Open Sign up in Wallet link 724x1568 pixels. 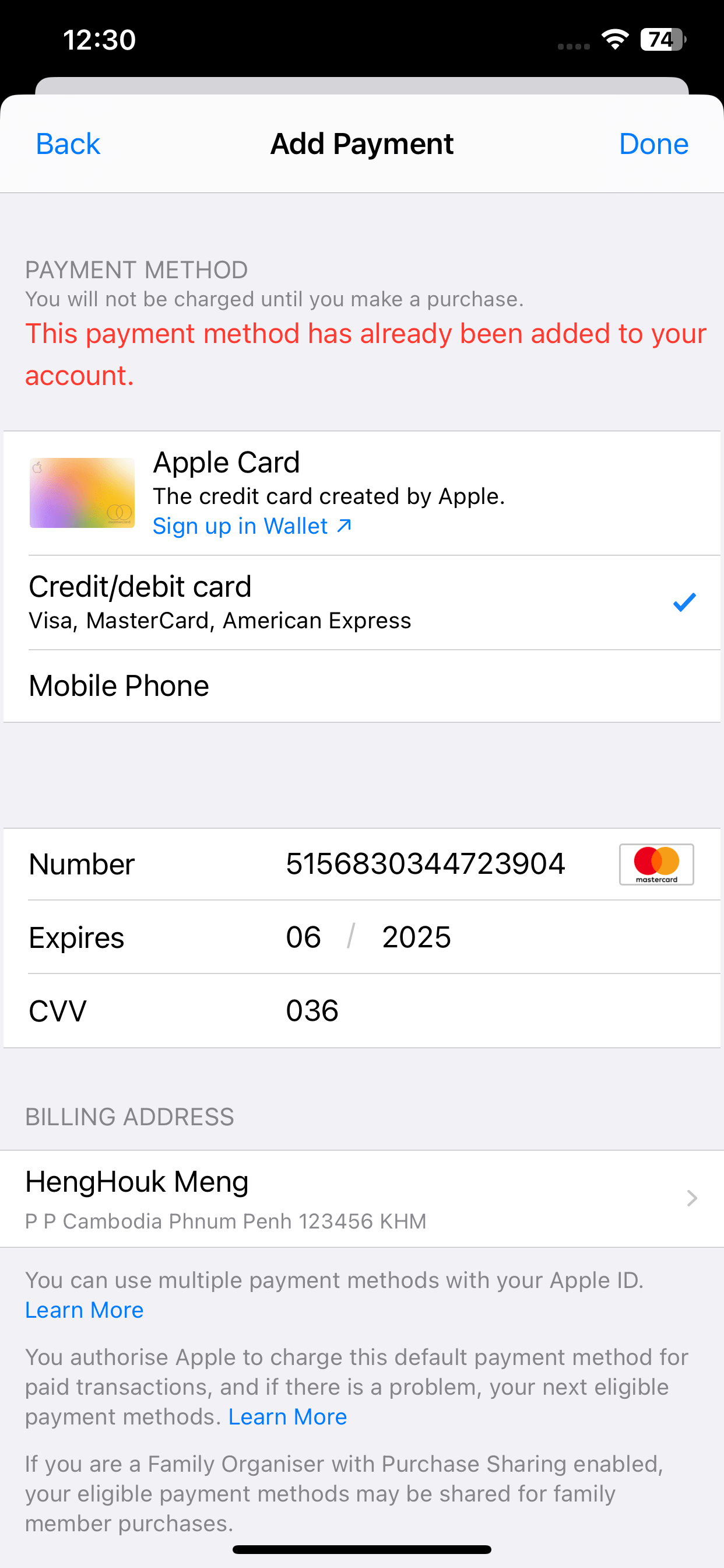240,524
